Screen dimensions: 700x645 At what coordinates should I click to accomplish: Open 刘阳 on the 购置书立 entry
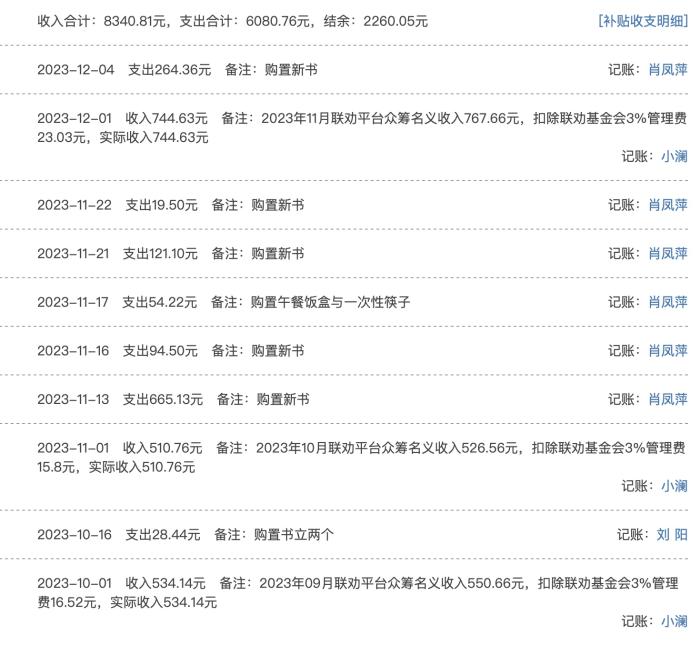(672, 535)
